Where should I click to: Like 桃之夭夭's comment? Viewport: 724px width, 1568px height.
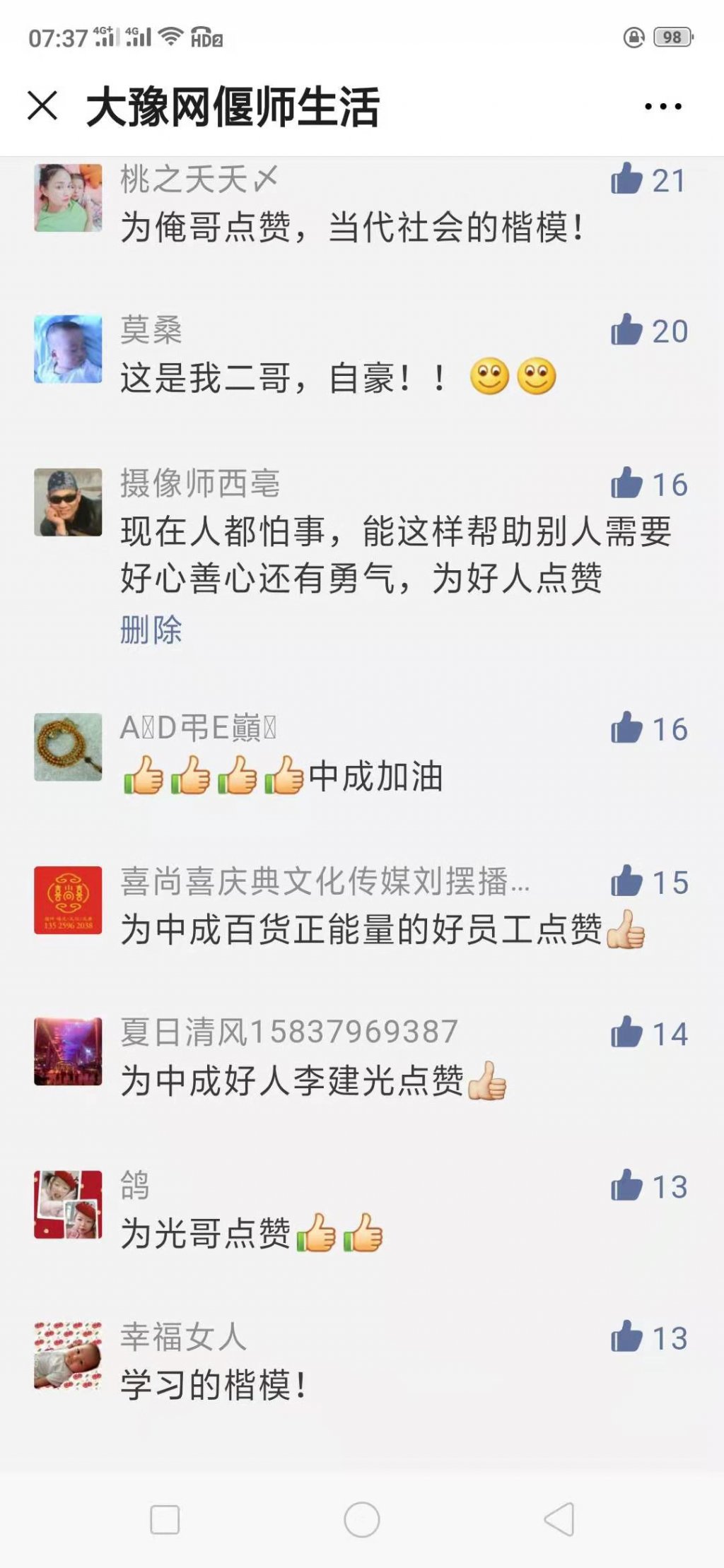(627, 179)
